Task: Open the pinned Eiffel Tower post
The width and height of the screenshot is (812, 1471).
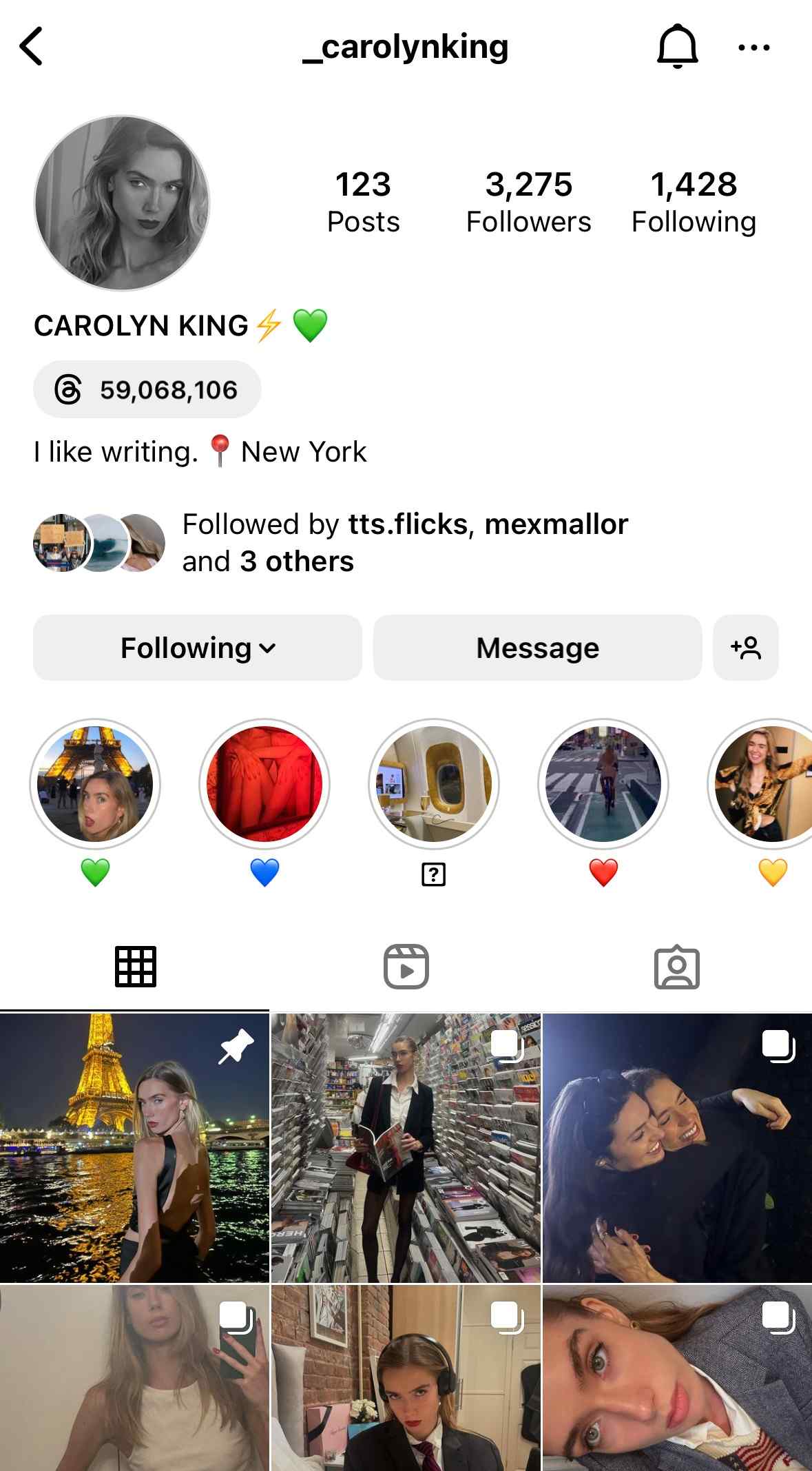Action: [134, 1148]
